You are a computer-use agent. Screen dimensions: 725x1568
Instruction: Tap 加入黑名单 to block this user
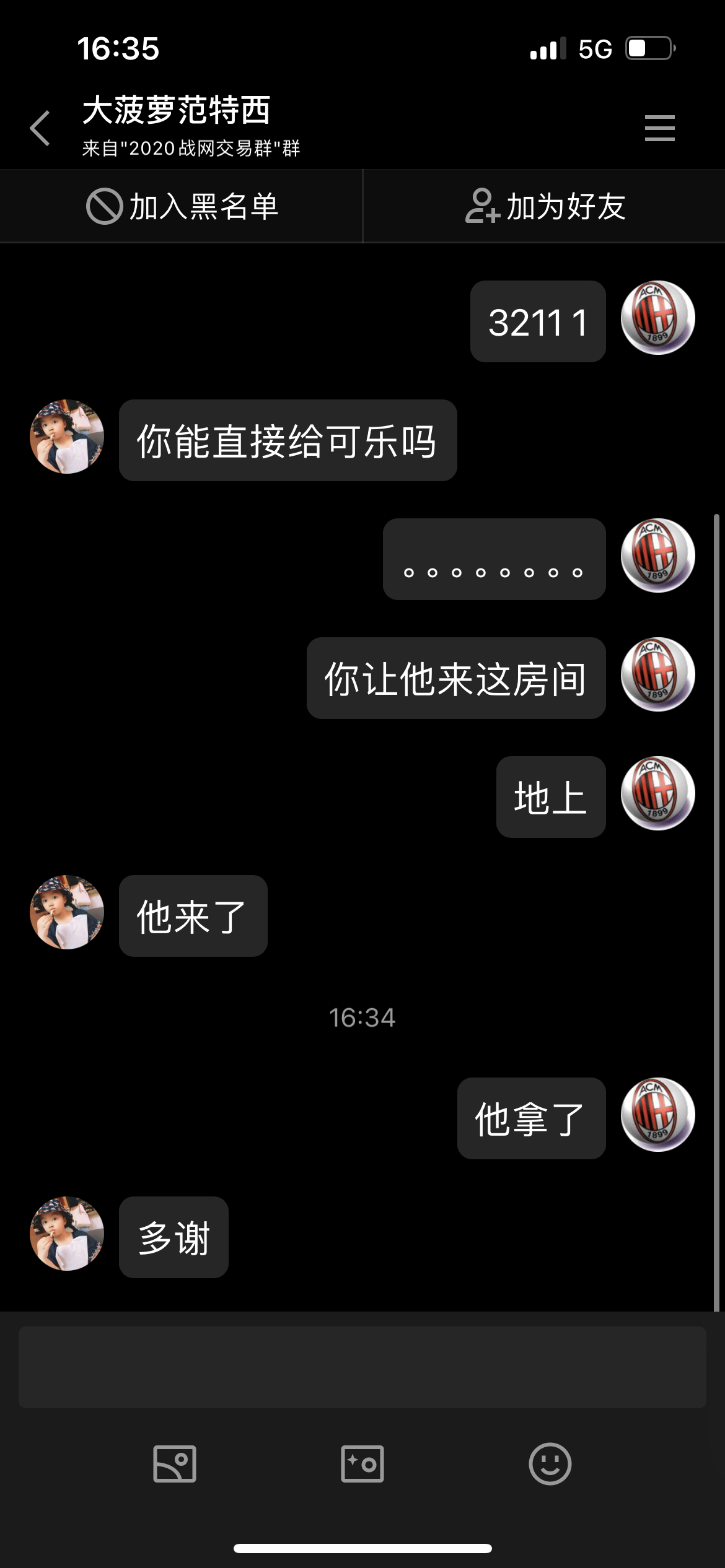point(182,206)
